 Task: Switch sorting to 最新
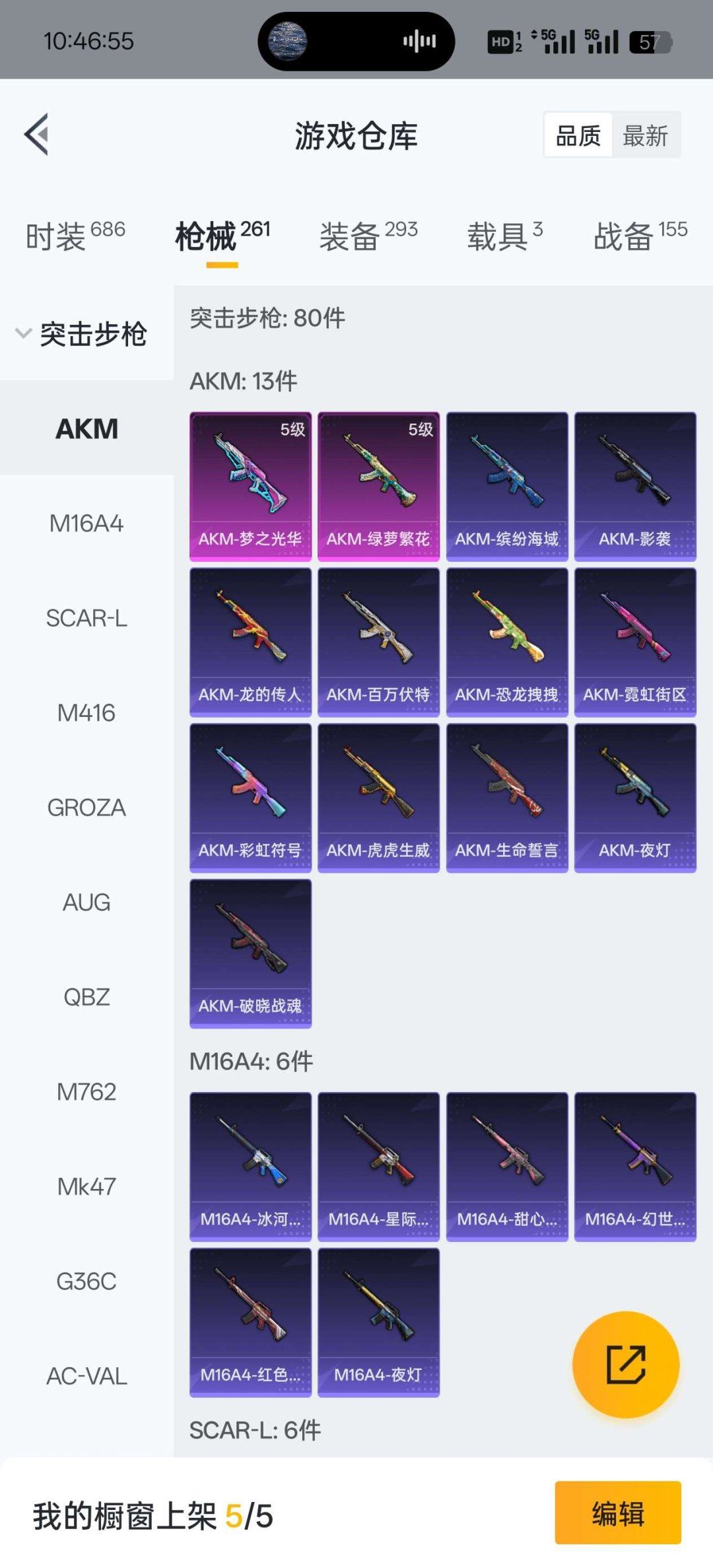point(645,136)
